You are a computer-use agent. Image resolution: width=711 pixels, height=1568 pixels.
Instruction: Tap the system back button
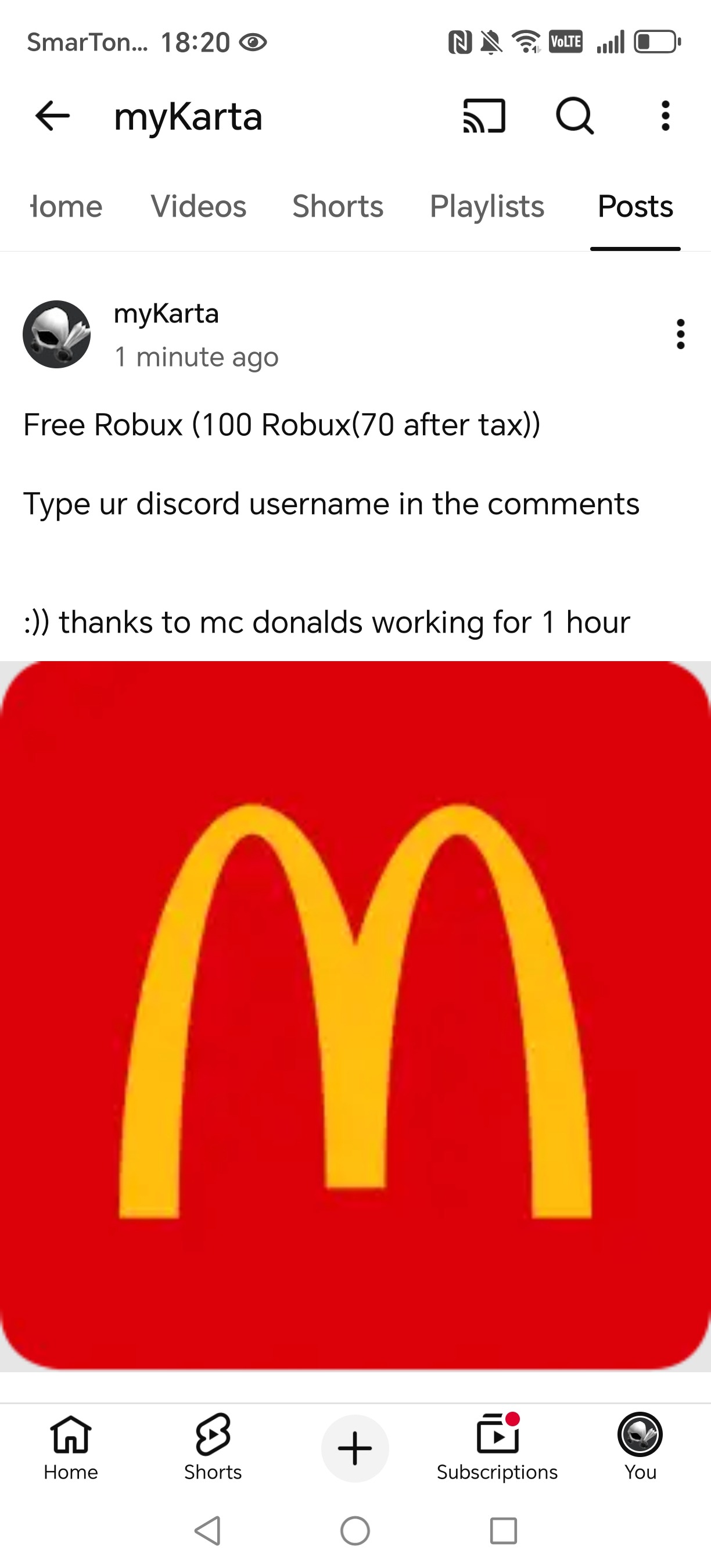[x=207, y=1530]
